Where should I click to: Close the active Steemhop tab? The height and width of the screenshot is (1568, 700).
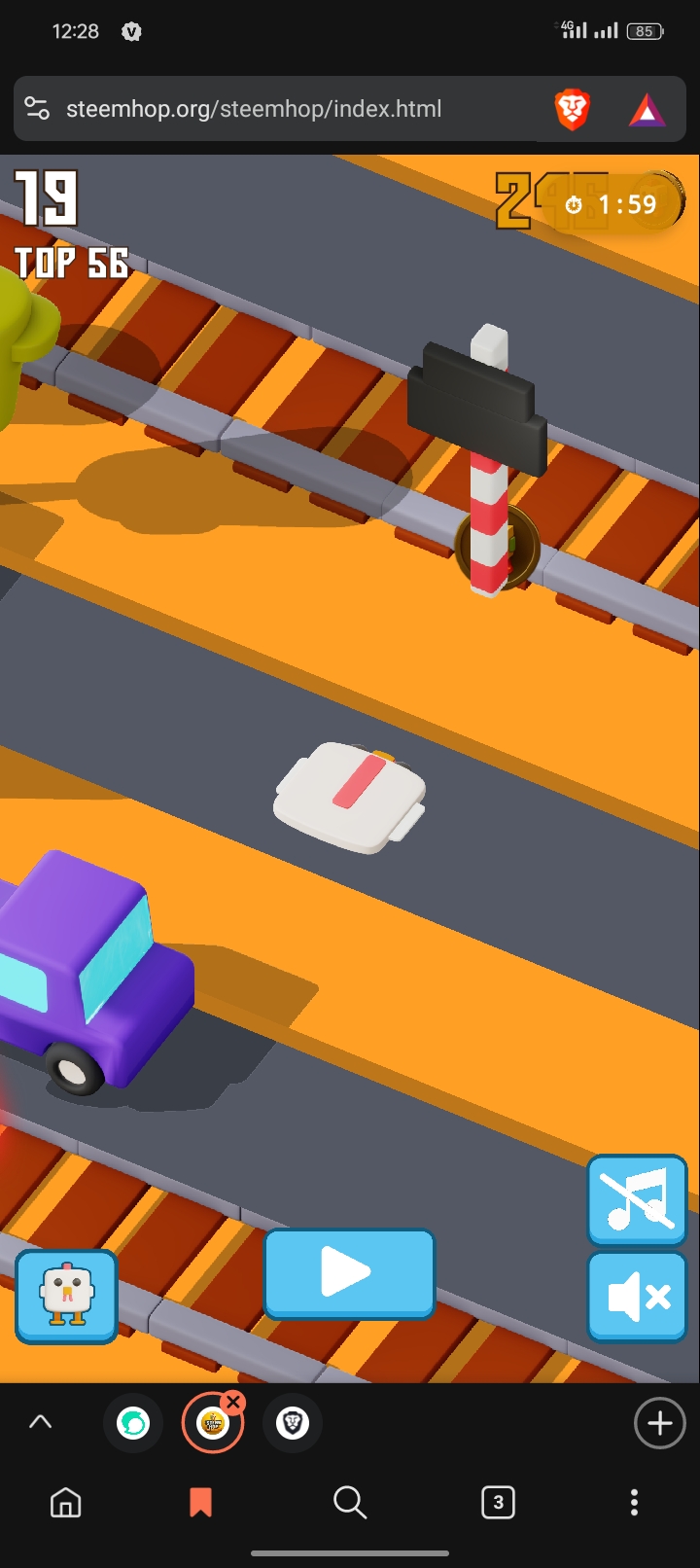(x=233, y=1403)
